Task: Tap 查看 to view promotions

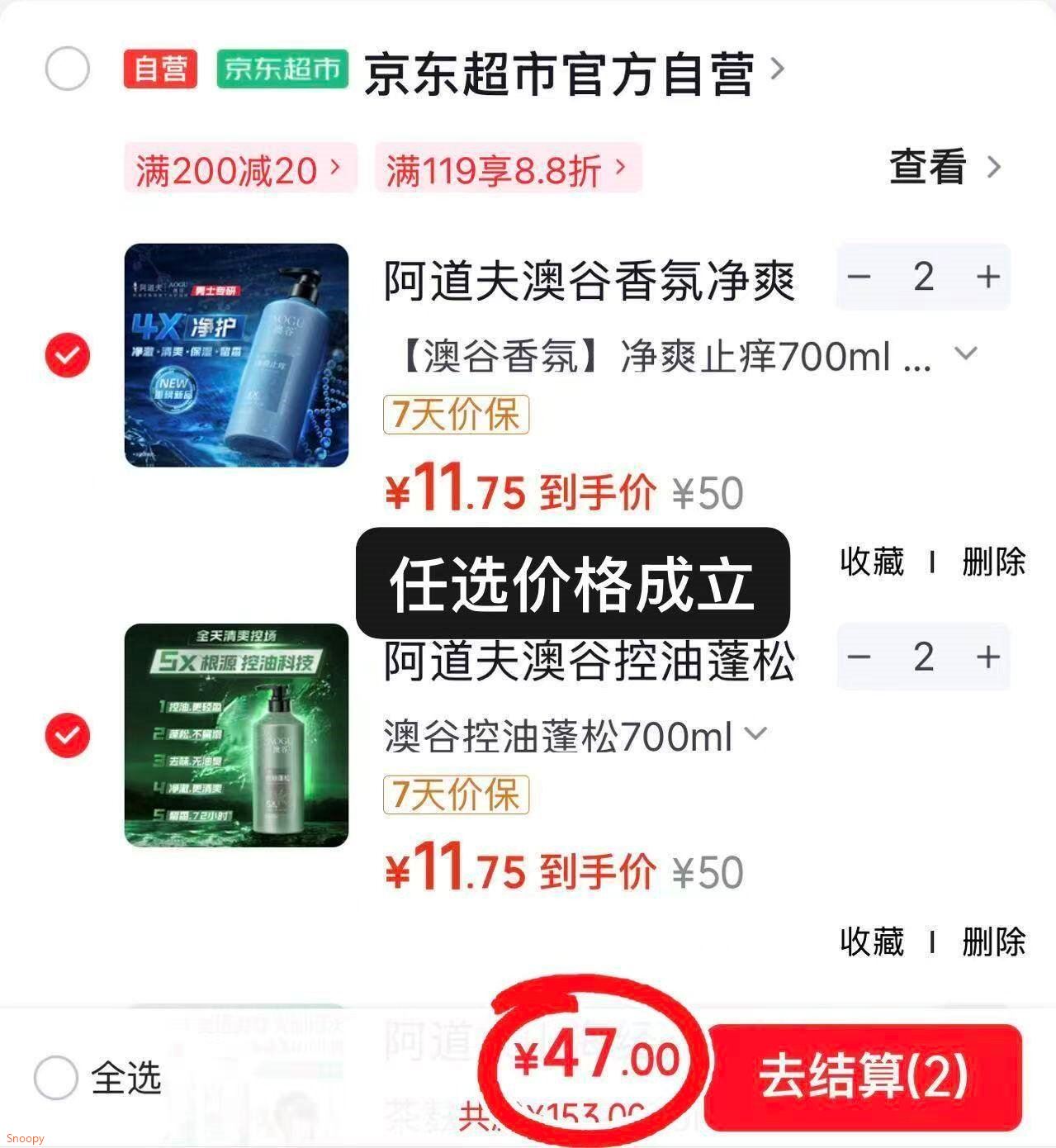Action: [x=944, y=168]
